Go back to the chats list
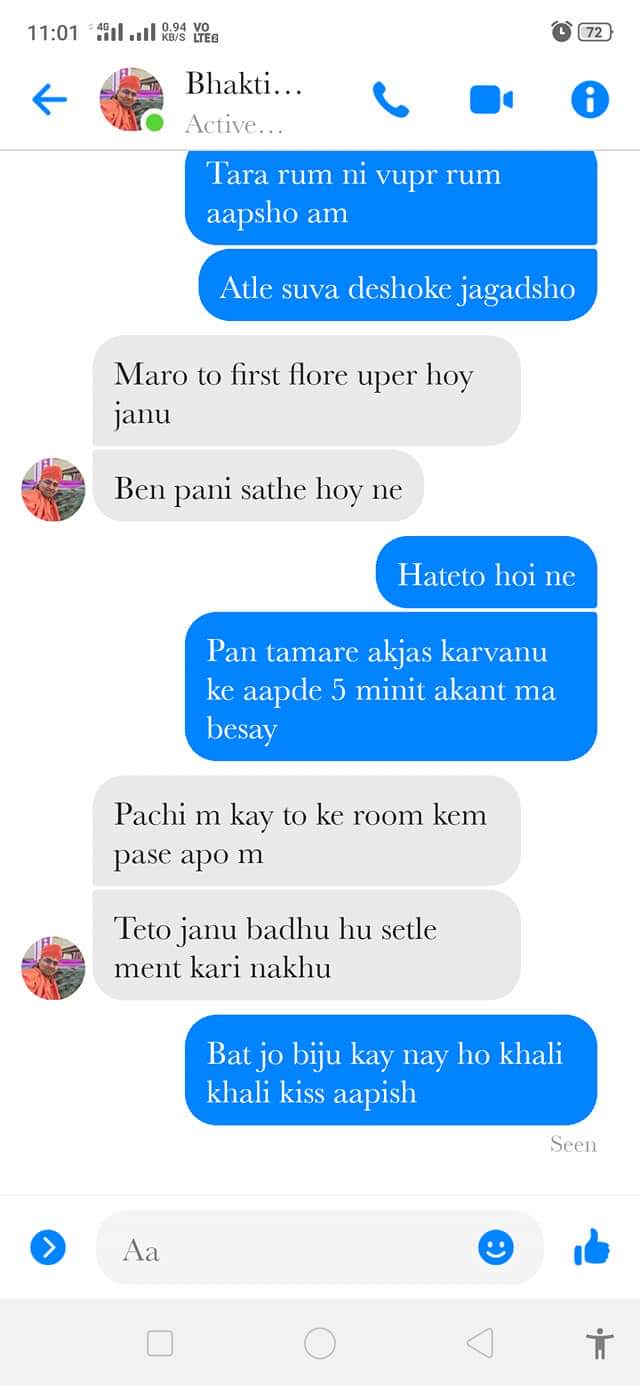 tap(49, 99)
